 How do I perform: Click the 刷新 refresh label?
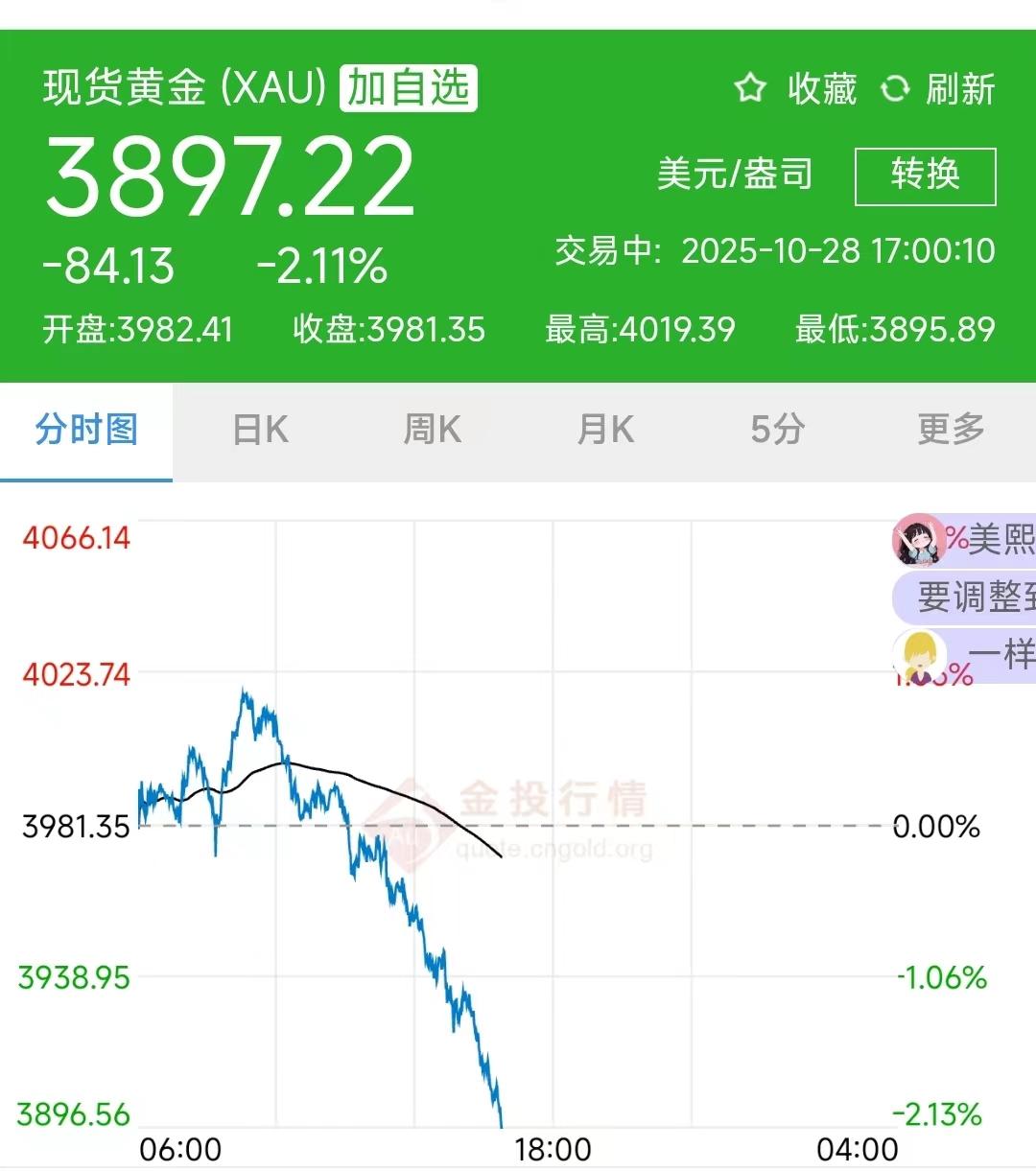(959, 88)
